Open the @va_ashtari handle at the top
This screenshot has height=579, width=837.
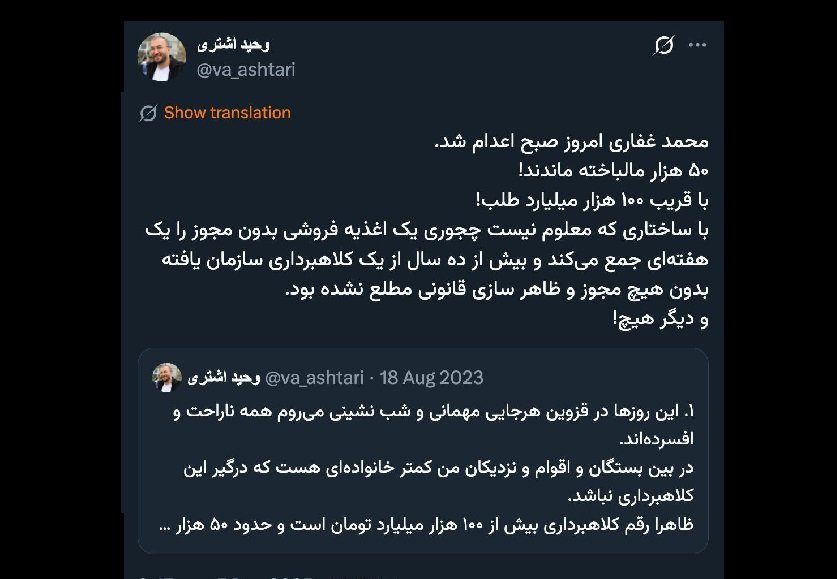tap(246, 70)
